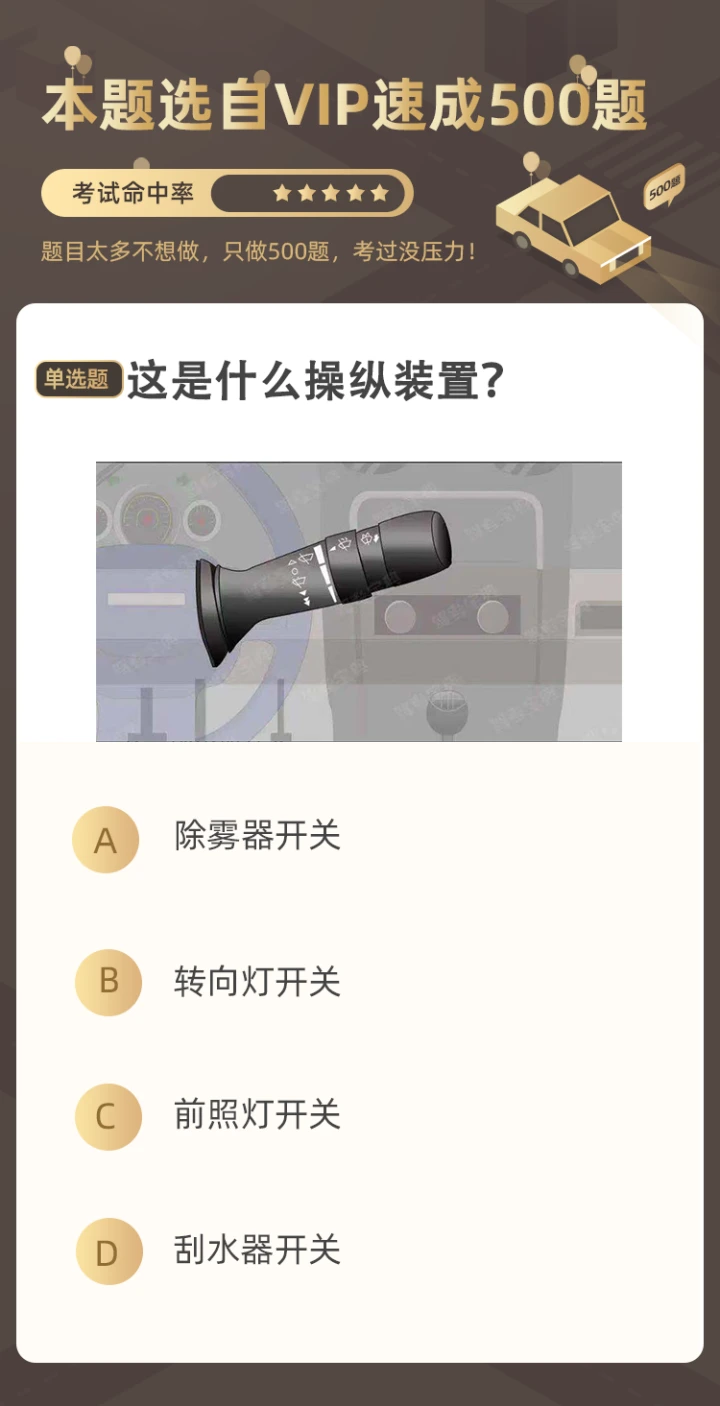Screen dimensions: 720x1406
Task: Pick option C 前照灯开关
Action: 256,1115
